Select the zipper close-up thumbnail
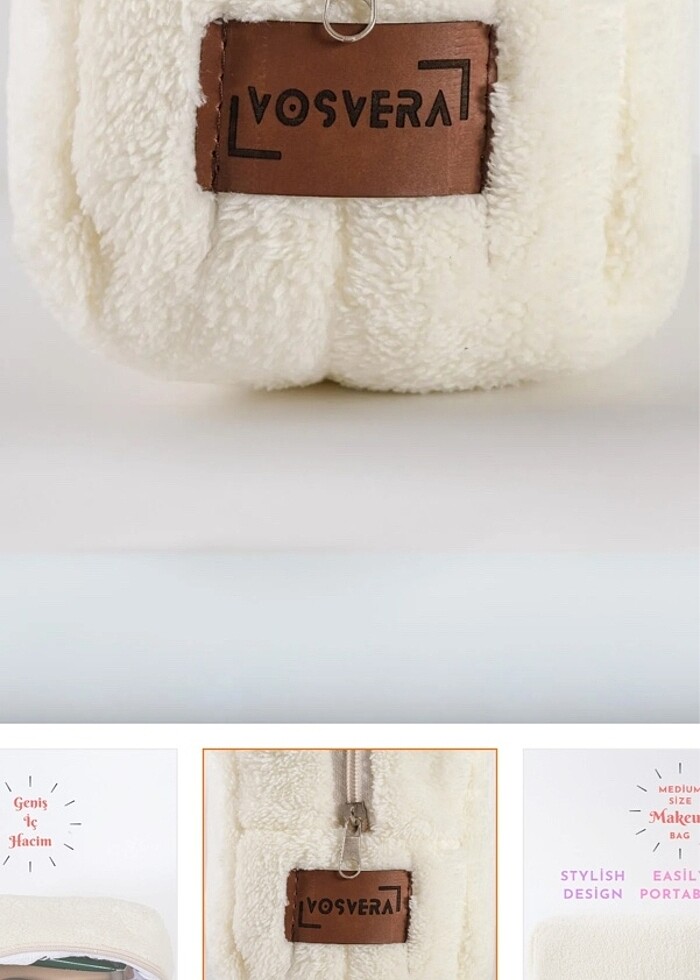The image size is (700, 980). (x=350, y=865)
